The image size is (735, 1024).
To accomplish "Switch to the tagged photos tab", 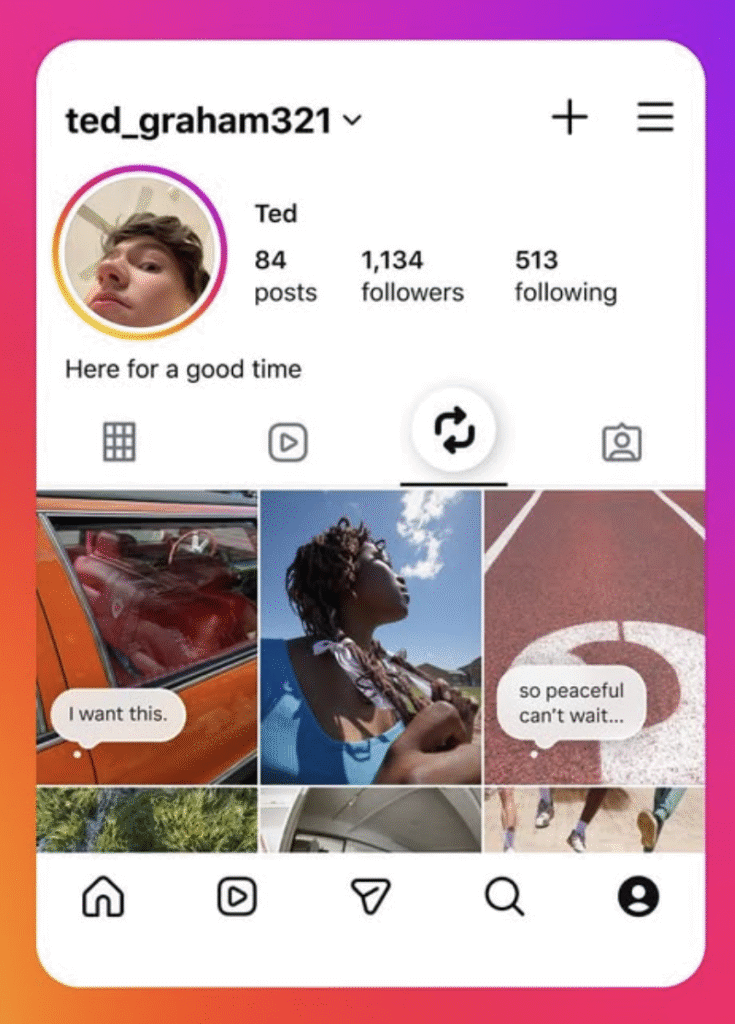I will point(621,442).
